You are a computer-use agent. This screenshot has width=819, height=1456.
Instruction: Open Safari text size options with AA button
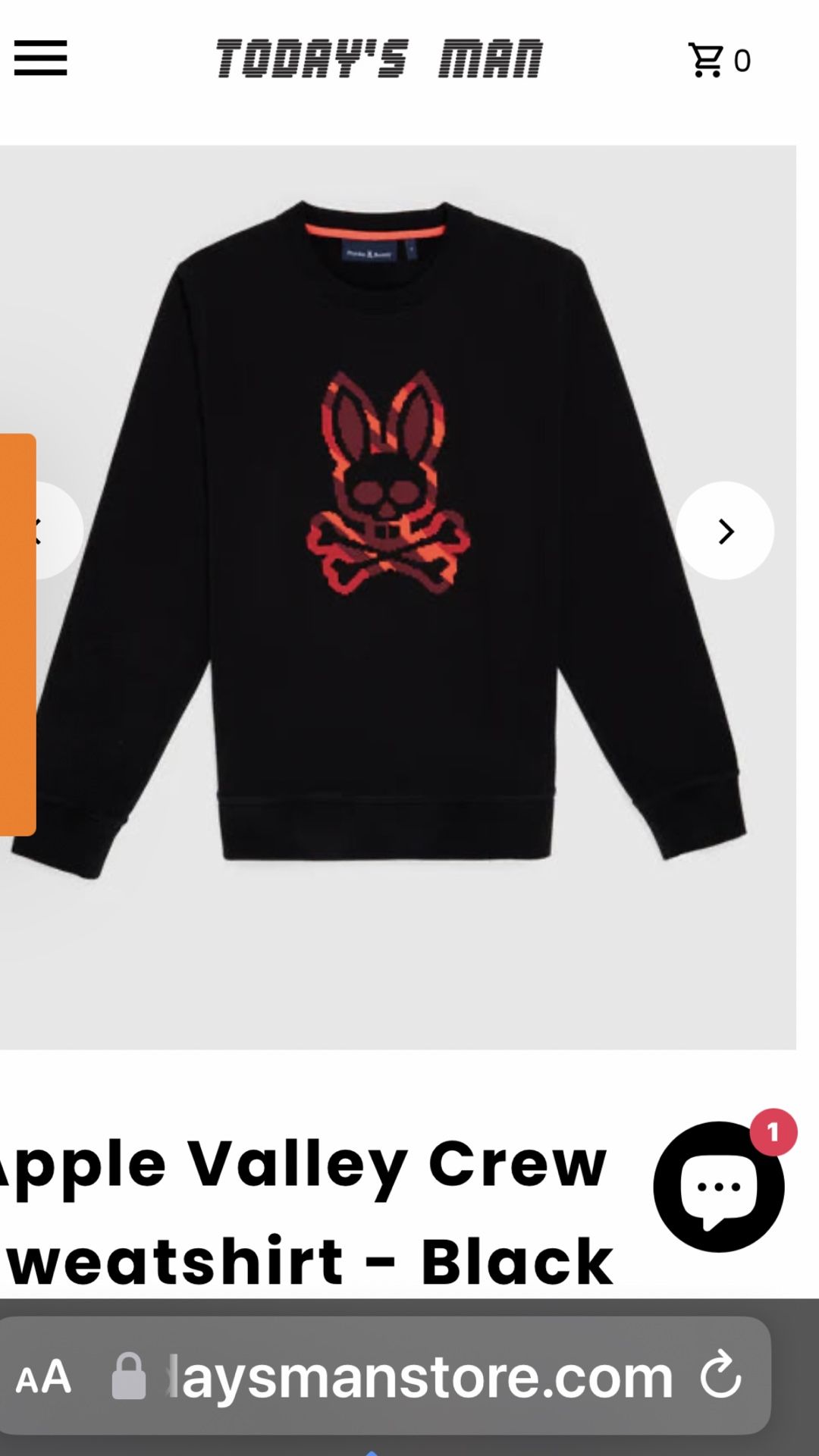pos(45,1373)
